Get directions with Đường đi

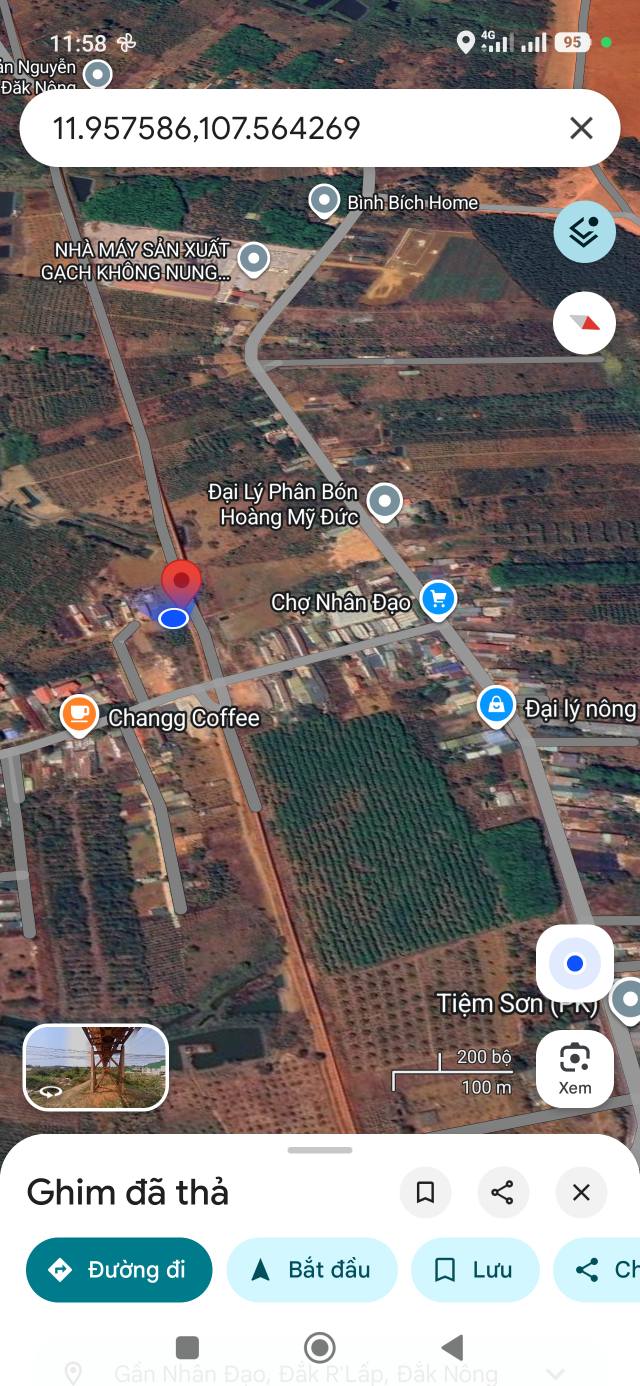(x=119, y=1270)
